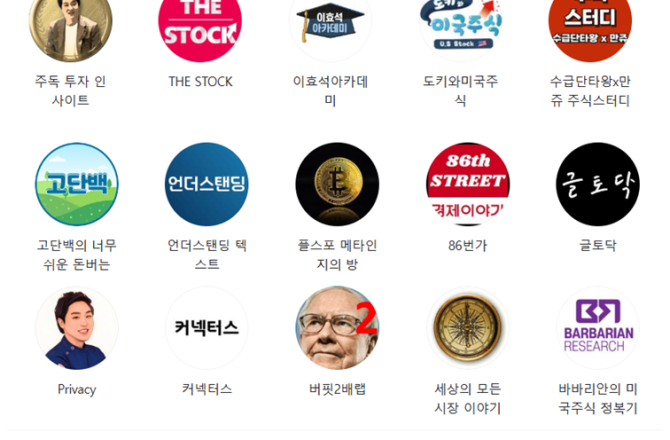Open the 글토닥 channel

point(597,184)
